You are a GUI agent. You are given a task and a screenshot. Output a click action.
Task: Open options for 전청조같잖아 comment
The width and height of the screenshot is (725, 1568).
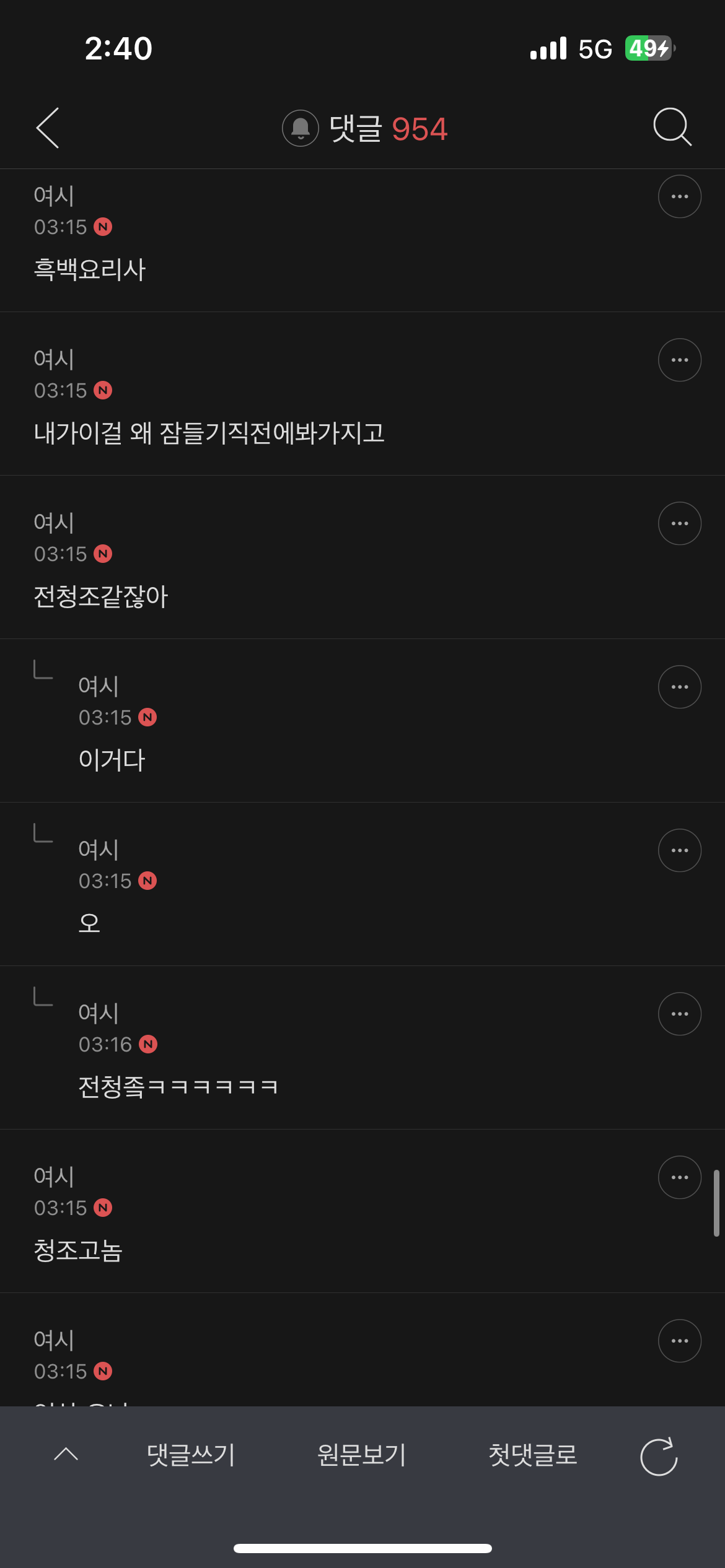pos(679,524)
